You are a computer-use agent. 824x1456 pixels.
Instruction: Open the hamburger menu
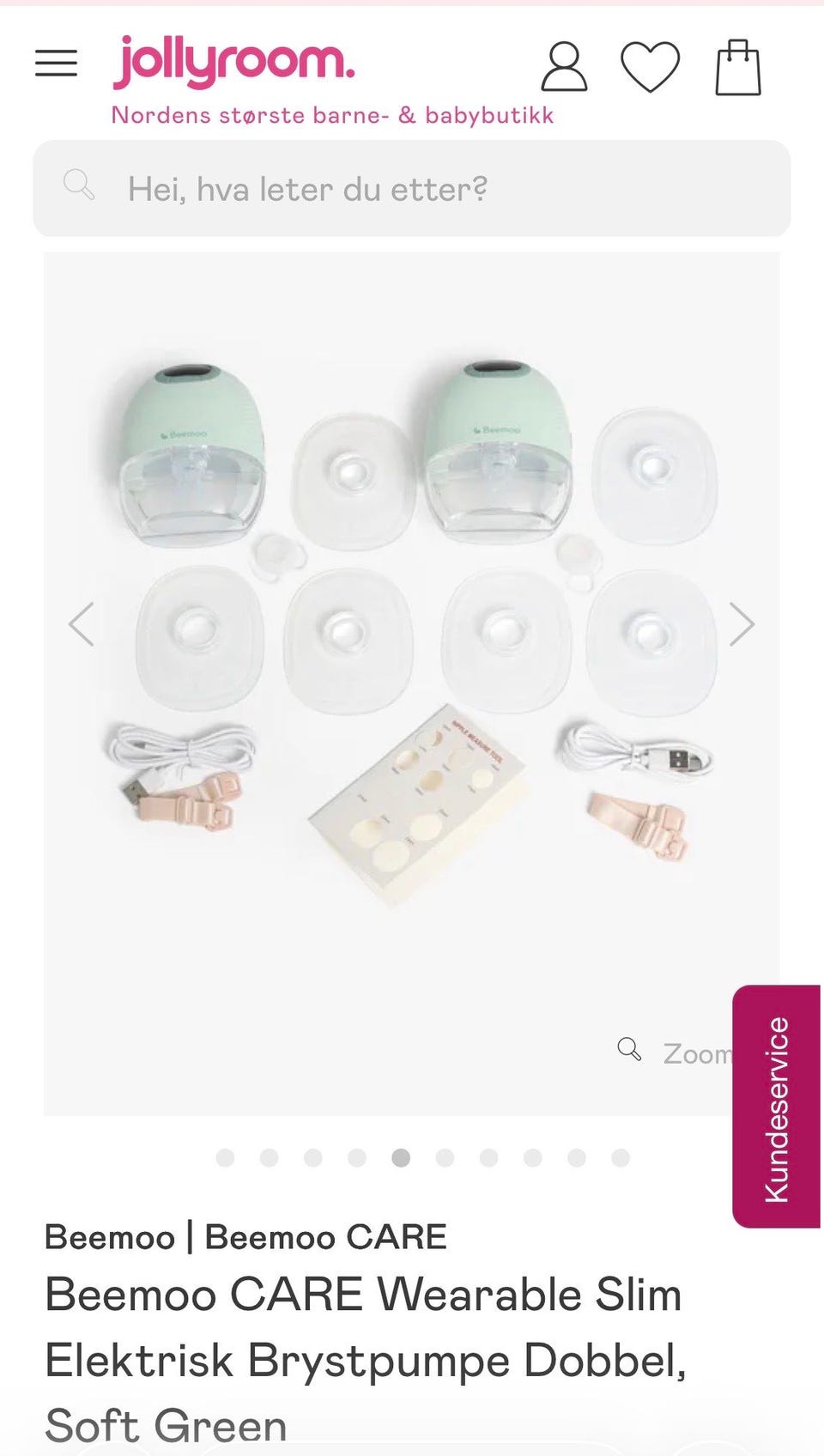56,64
